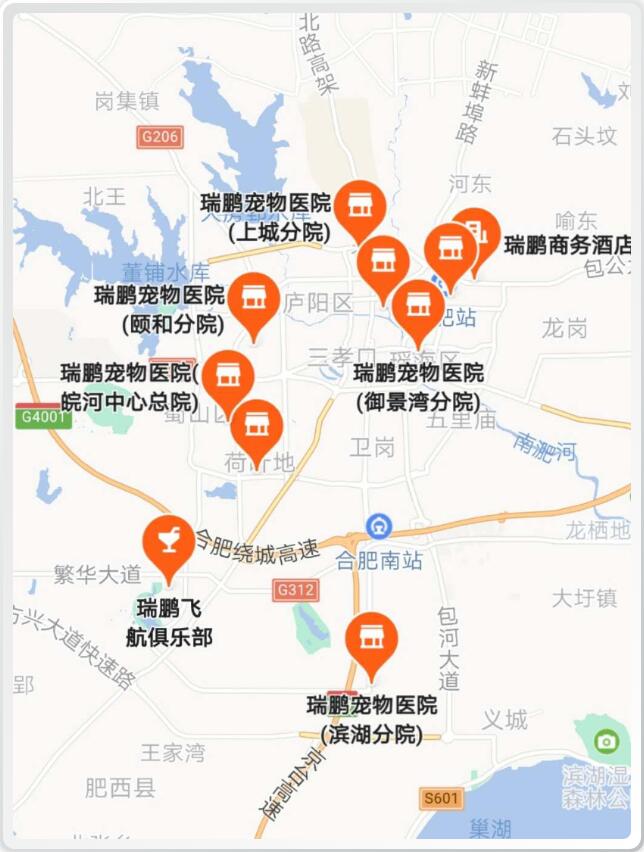644x852 pixels.
Task: Open the 瑞鹏飞航俱乐部 bar marker
Action: (x=169, y=543)
